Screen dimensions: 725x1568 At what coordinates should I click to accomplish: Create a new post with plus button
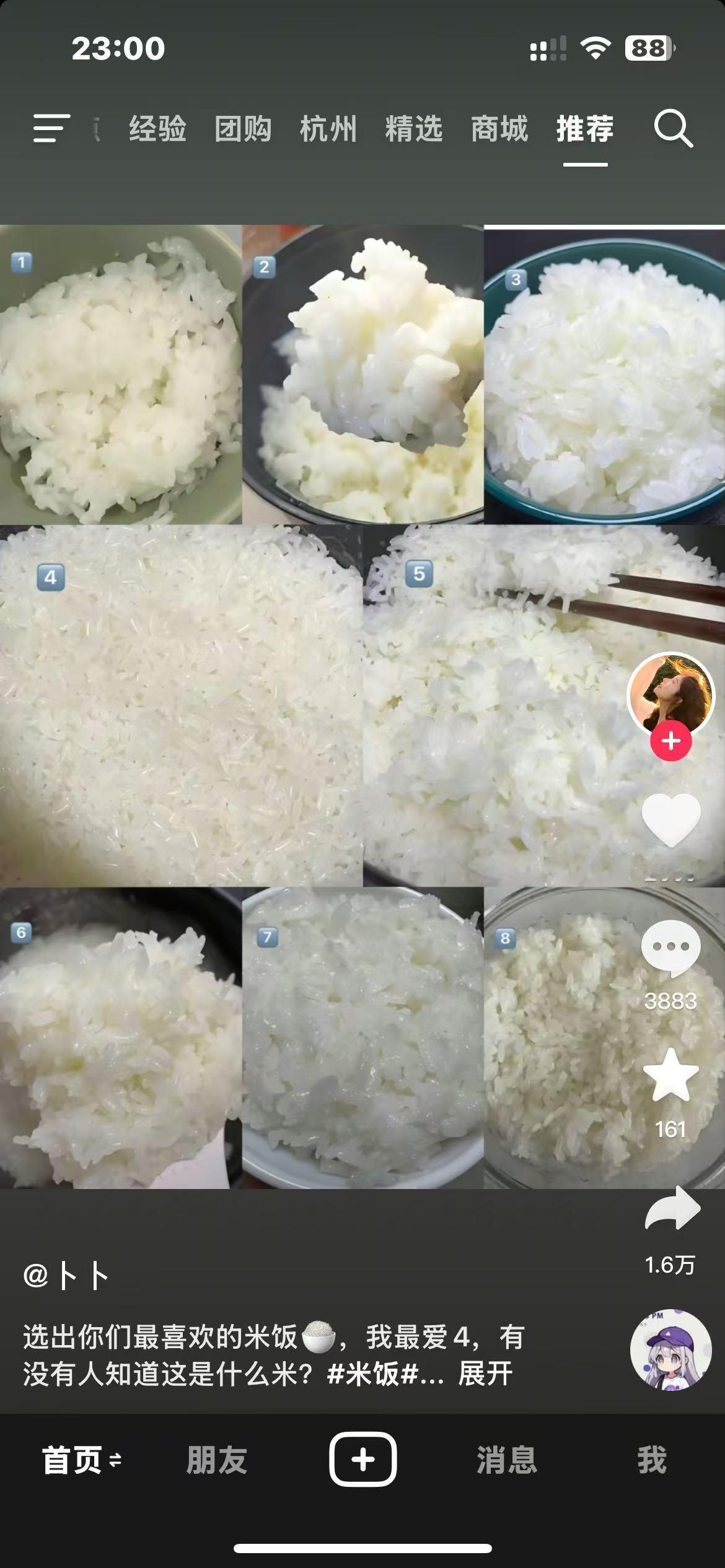[362, 1460]
